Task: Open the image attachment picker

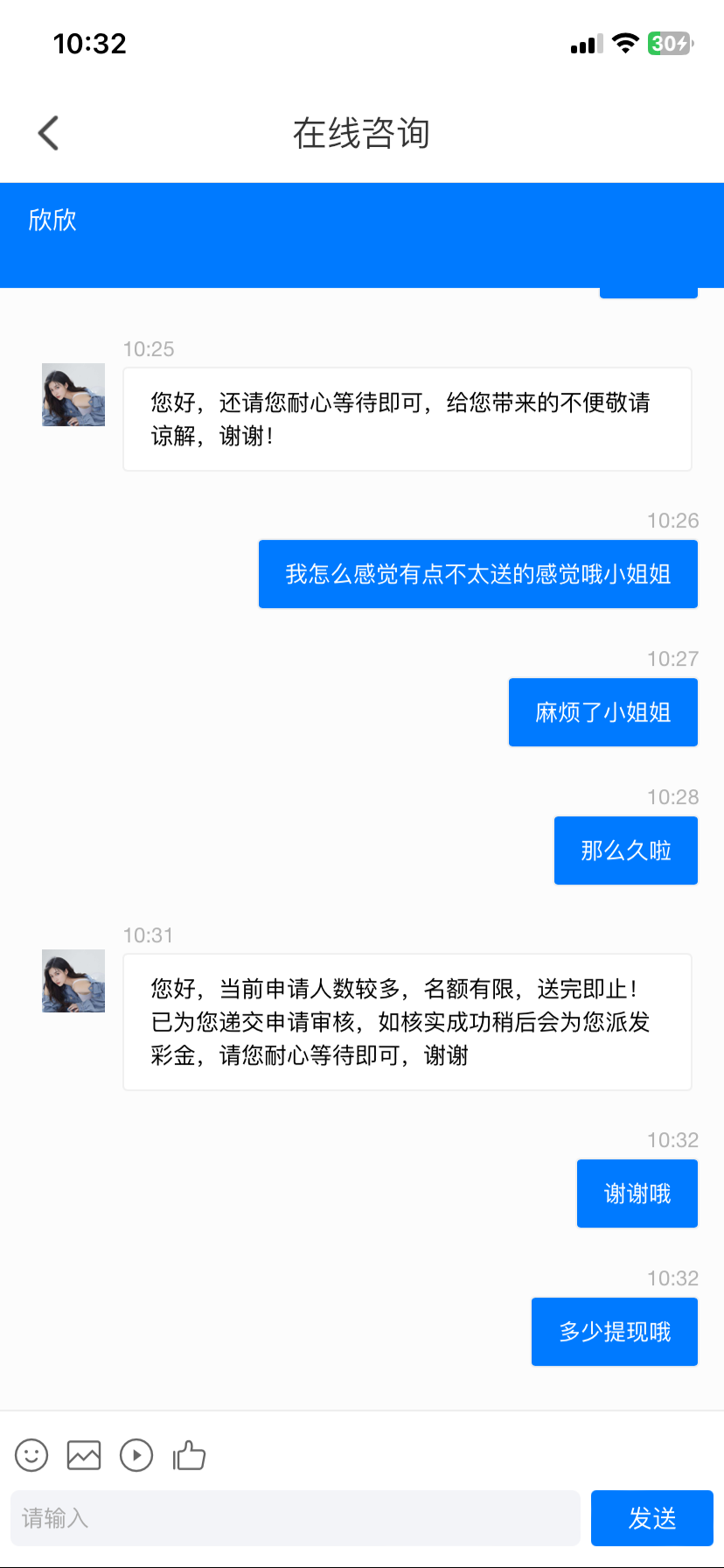Action: click(x=83, y=1455)
